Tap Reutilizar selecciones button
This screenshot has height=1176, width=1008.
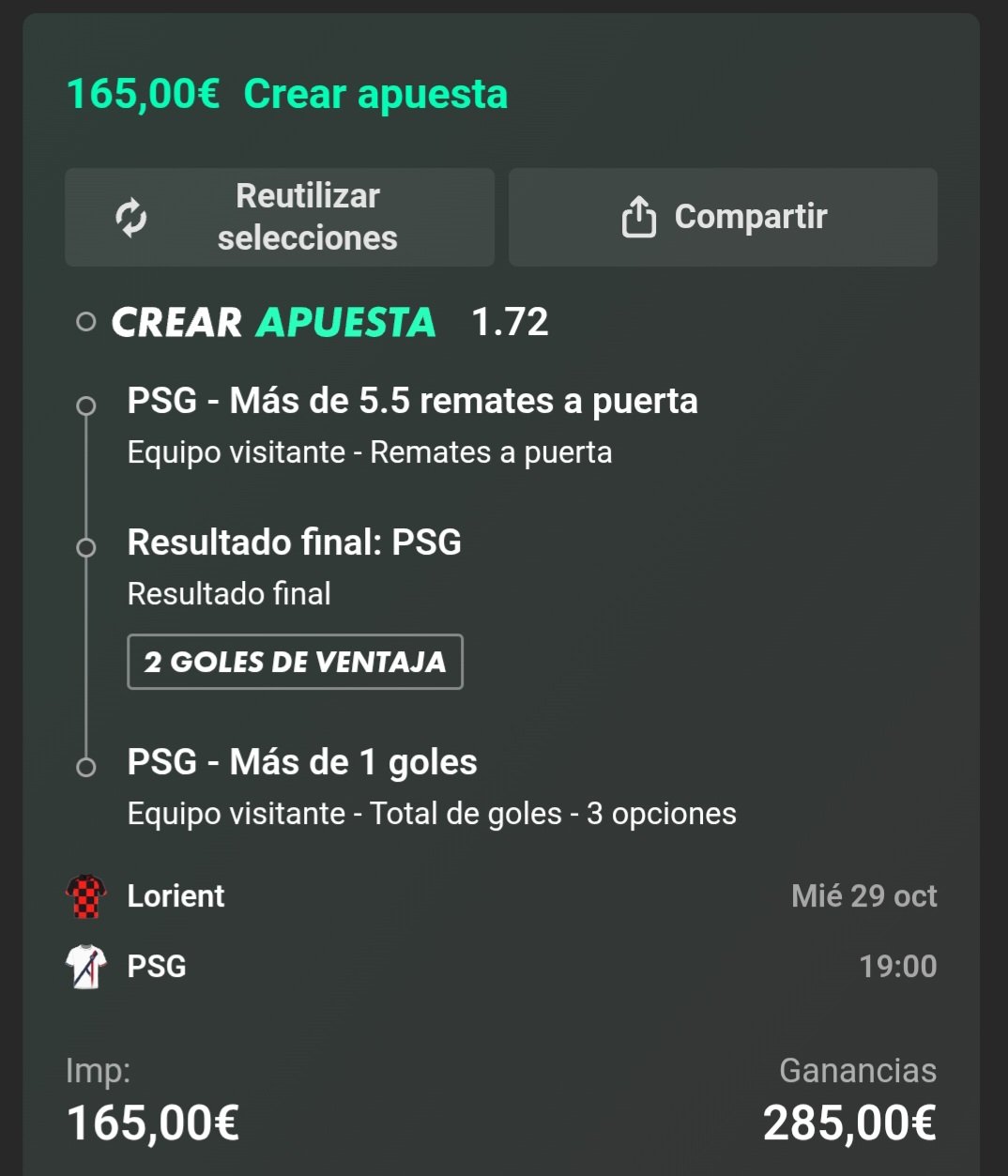(x=280, y=217)
